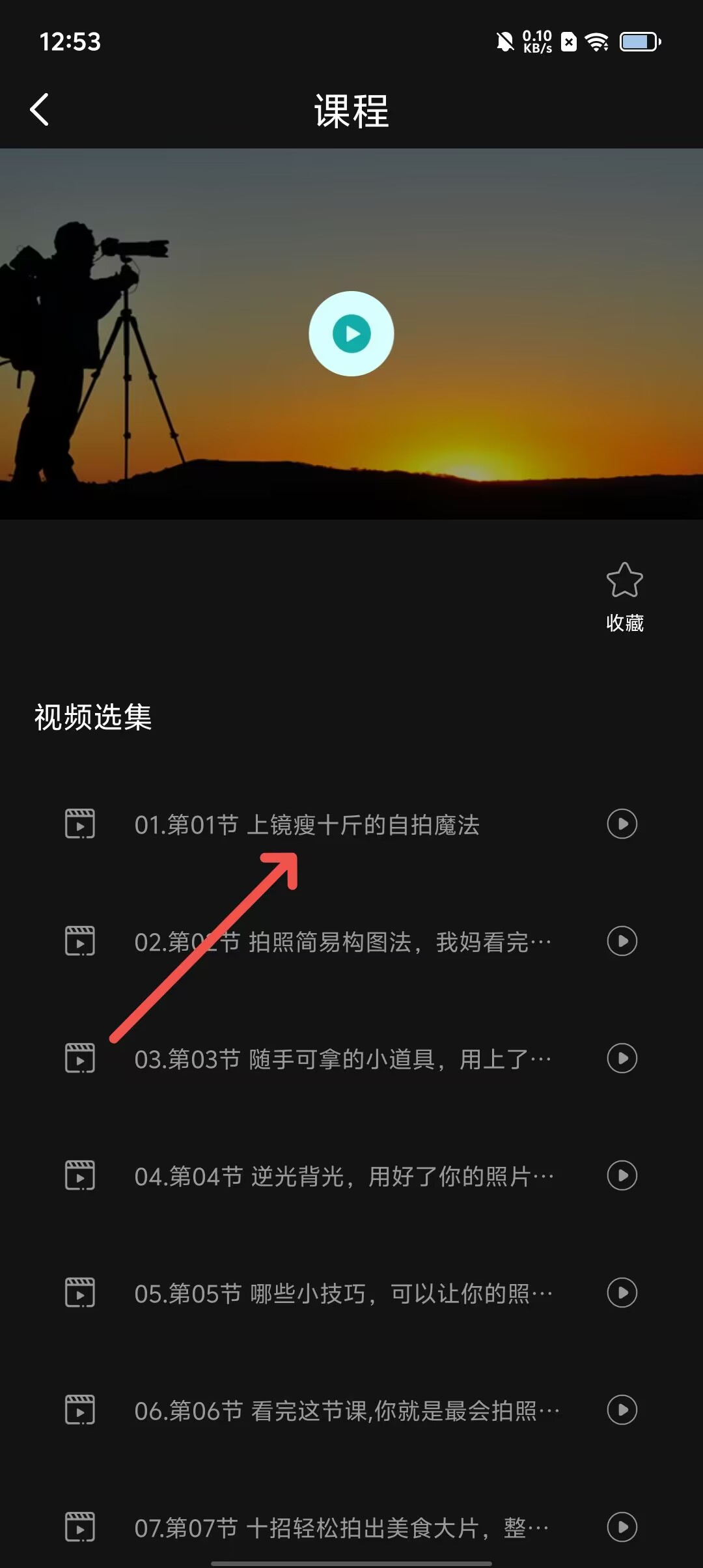Open lesson 07 十招轻松拍出美食大片
The height and width of the screenshot is (1568, 703).
coord(341,1528)
